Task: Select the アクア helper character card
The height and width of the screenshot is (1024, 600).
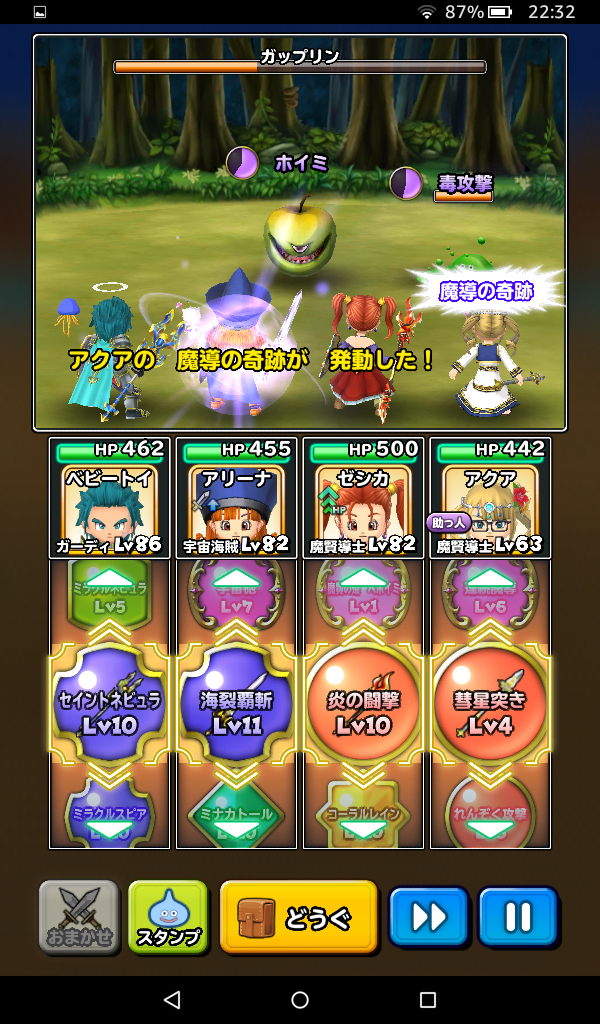Action: point(490,498)
